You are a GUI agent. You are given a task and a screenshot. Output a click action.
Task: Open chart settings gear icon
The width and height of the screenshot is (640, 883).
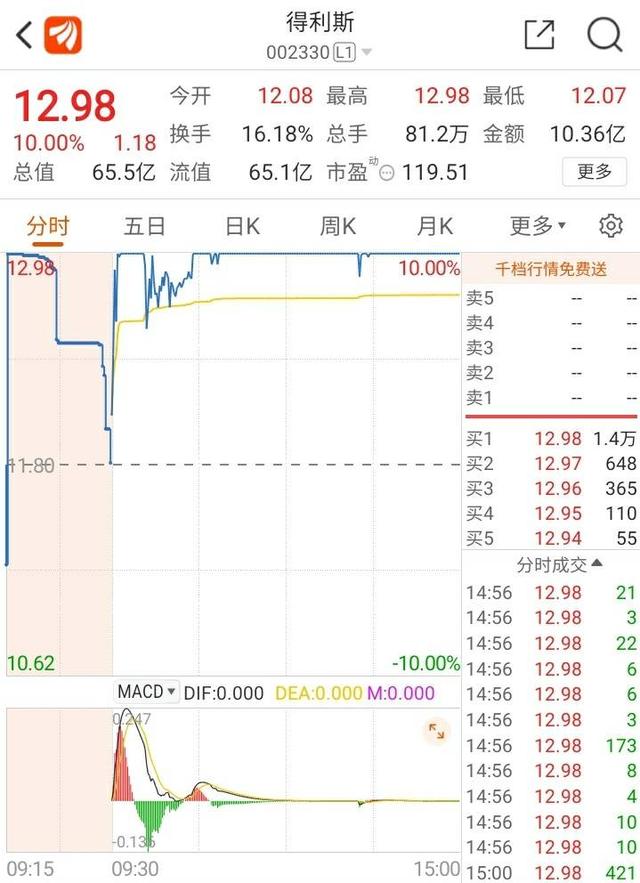pos(610,226)
